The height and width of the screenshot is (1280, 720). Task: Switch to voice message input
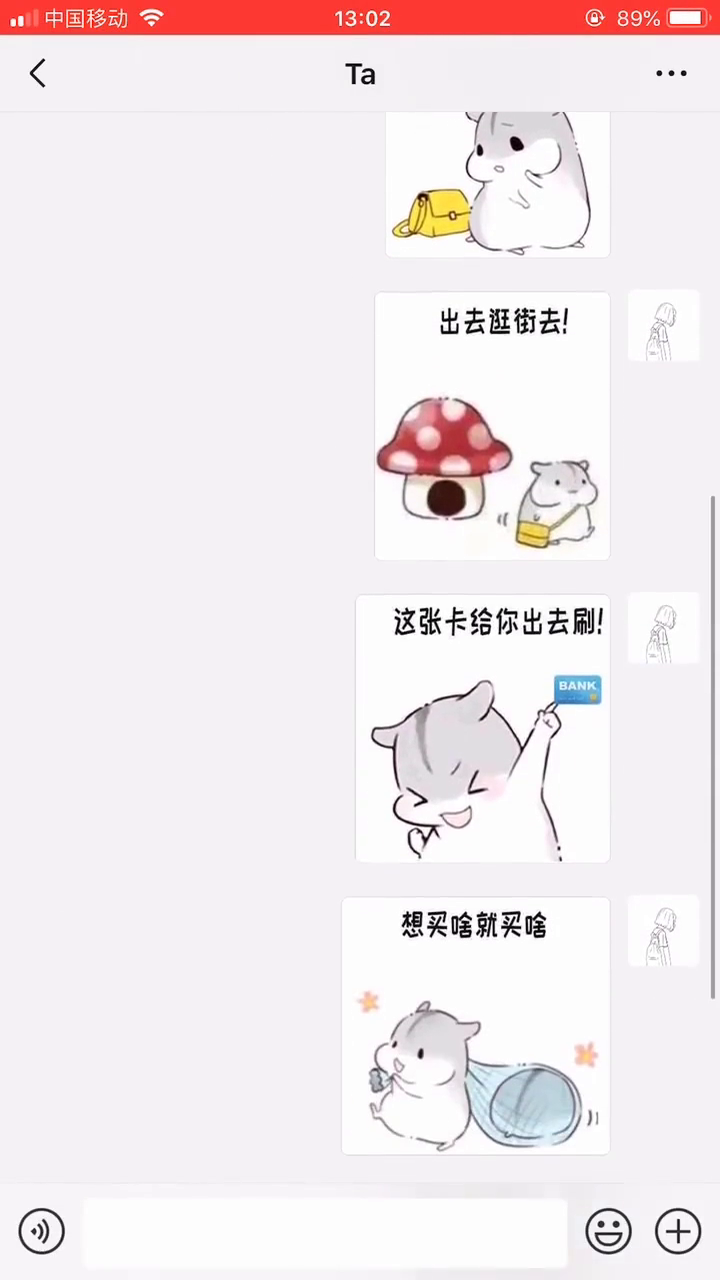tap(41, 1231)
